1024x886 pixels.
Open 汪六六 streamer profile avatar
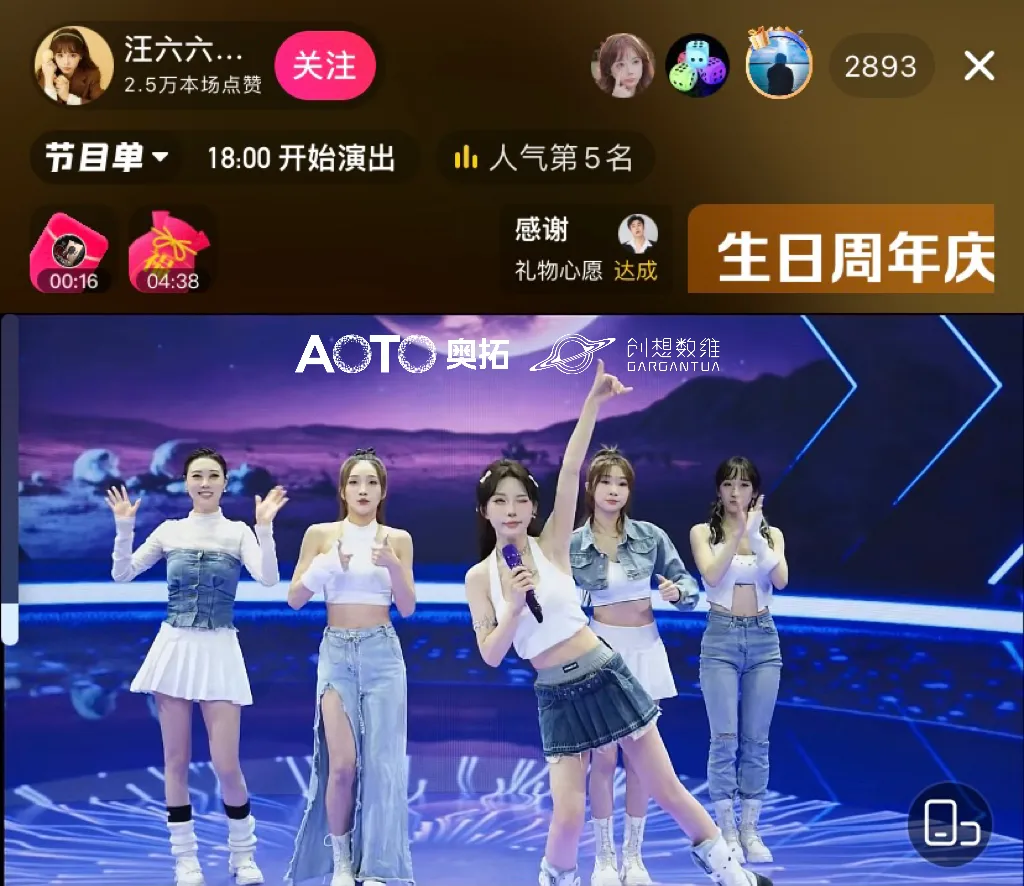coord(74,66)
